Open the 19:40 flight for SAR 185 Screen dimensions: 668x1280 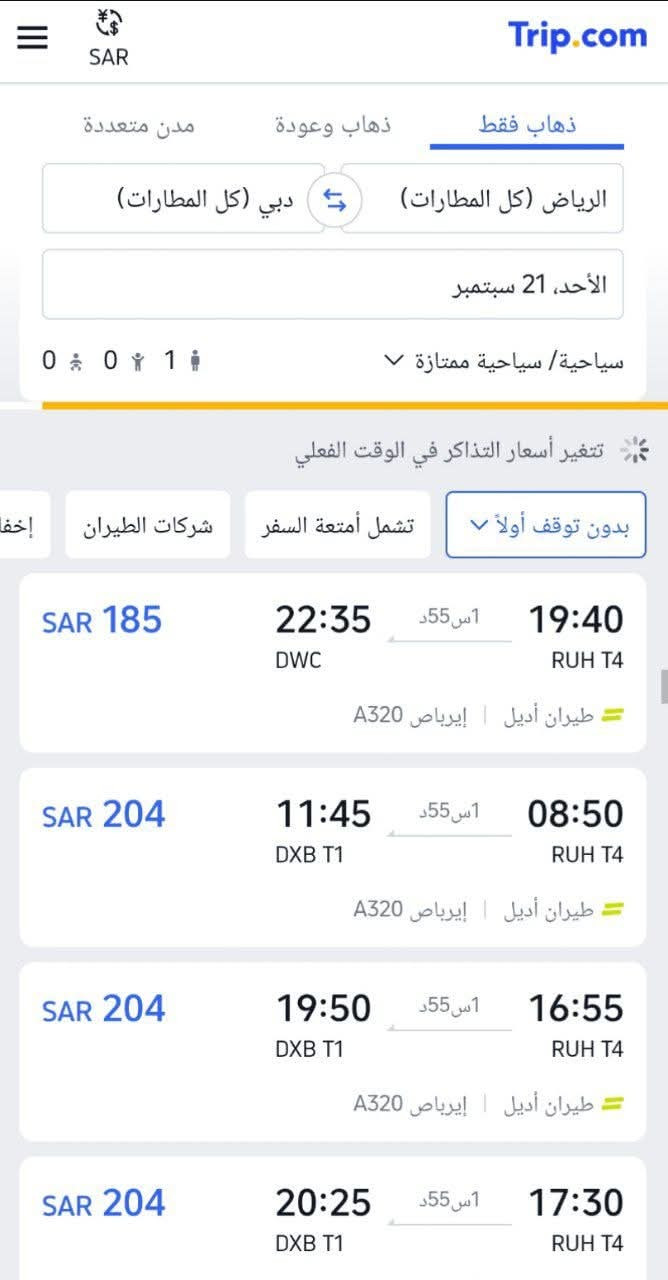click(332, 662)
